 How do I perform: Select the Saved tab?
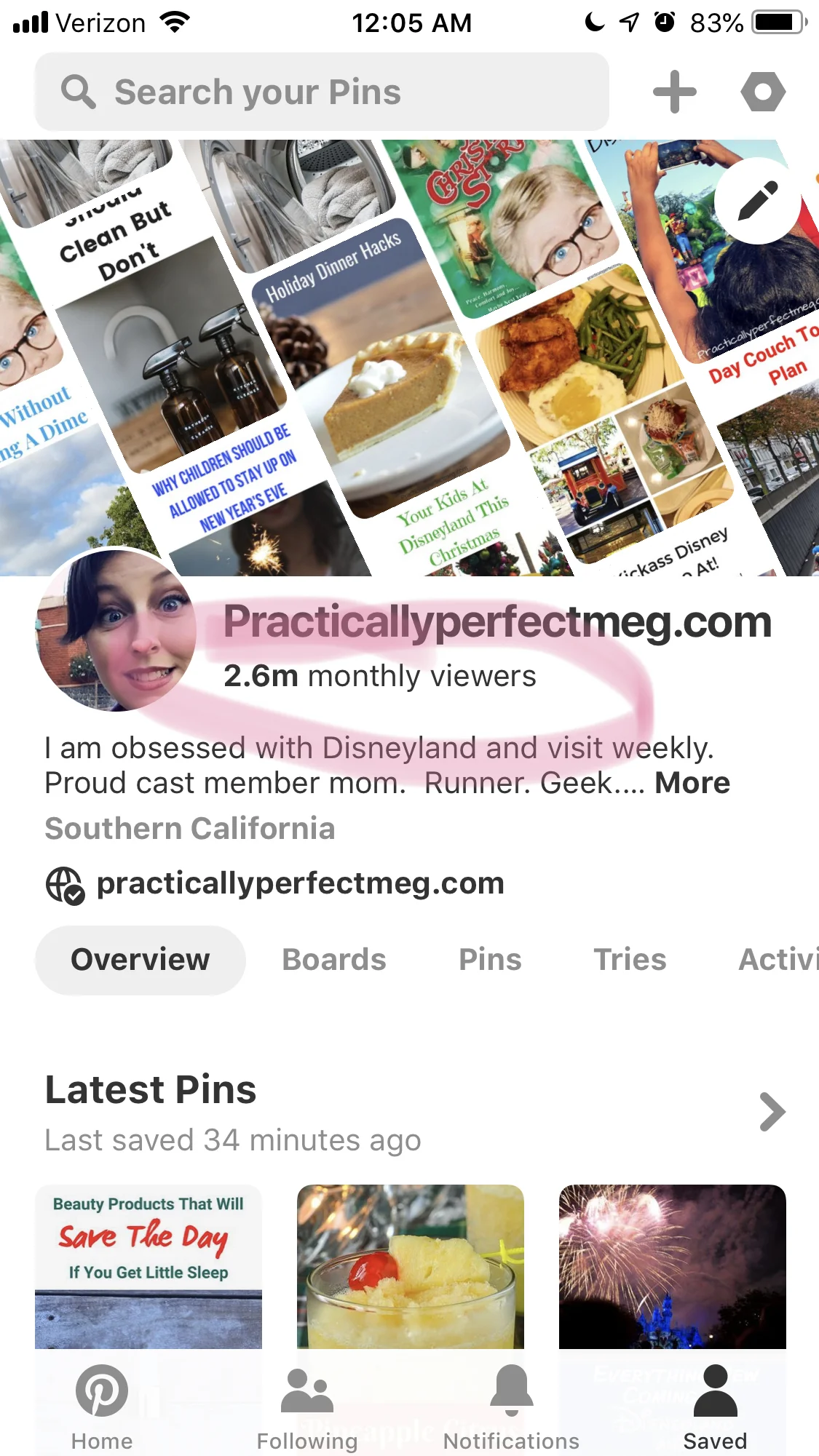[715, 1408]
